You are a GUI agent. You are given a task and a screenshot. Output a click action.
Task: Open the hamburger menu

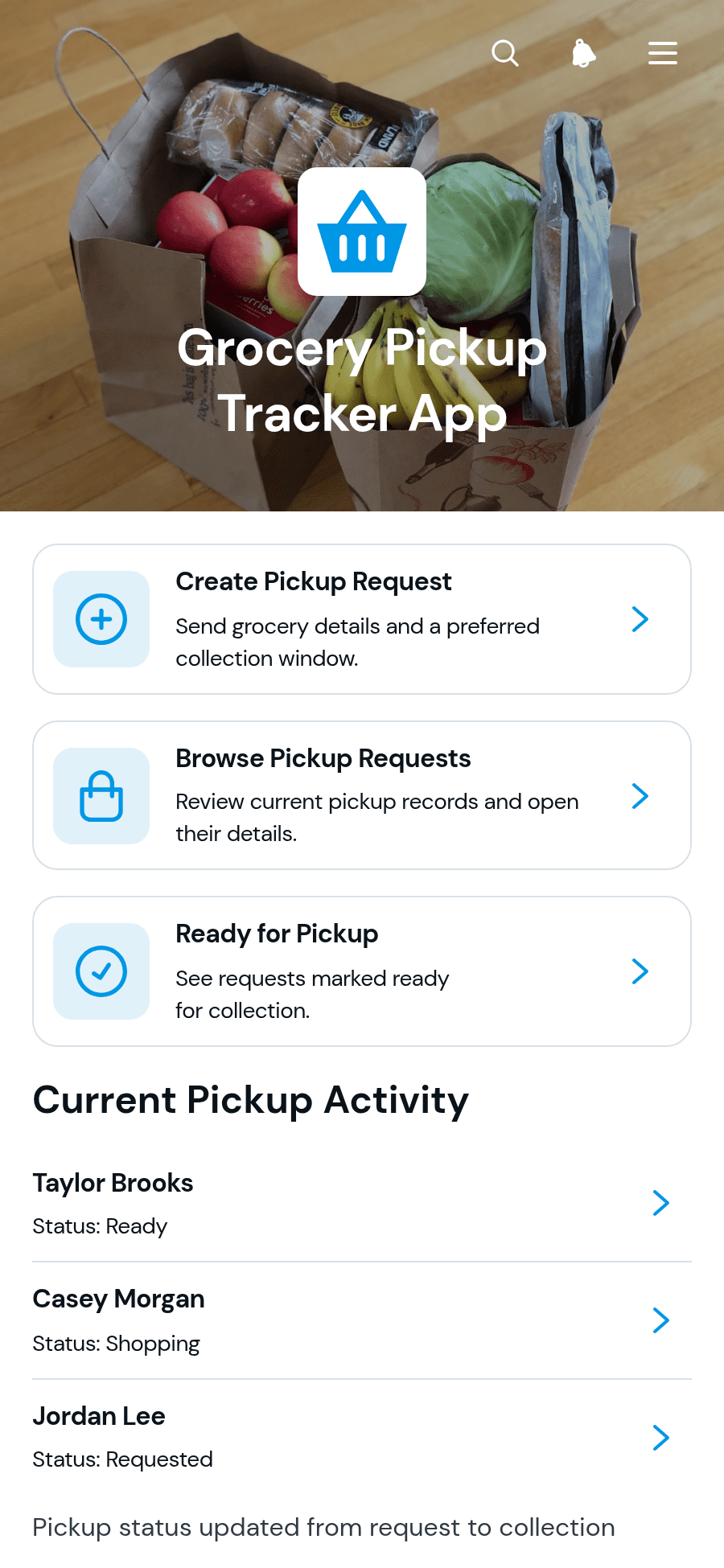tap(663, 53)
